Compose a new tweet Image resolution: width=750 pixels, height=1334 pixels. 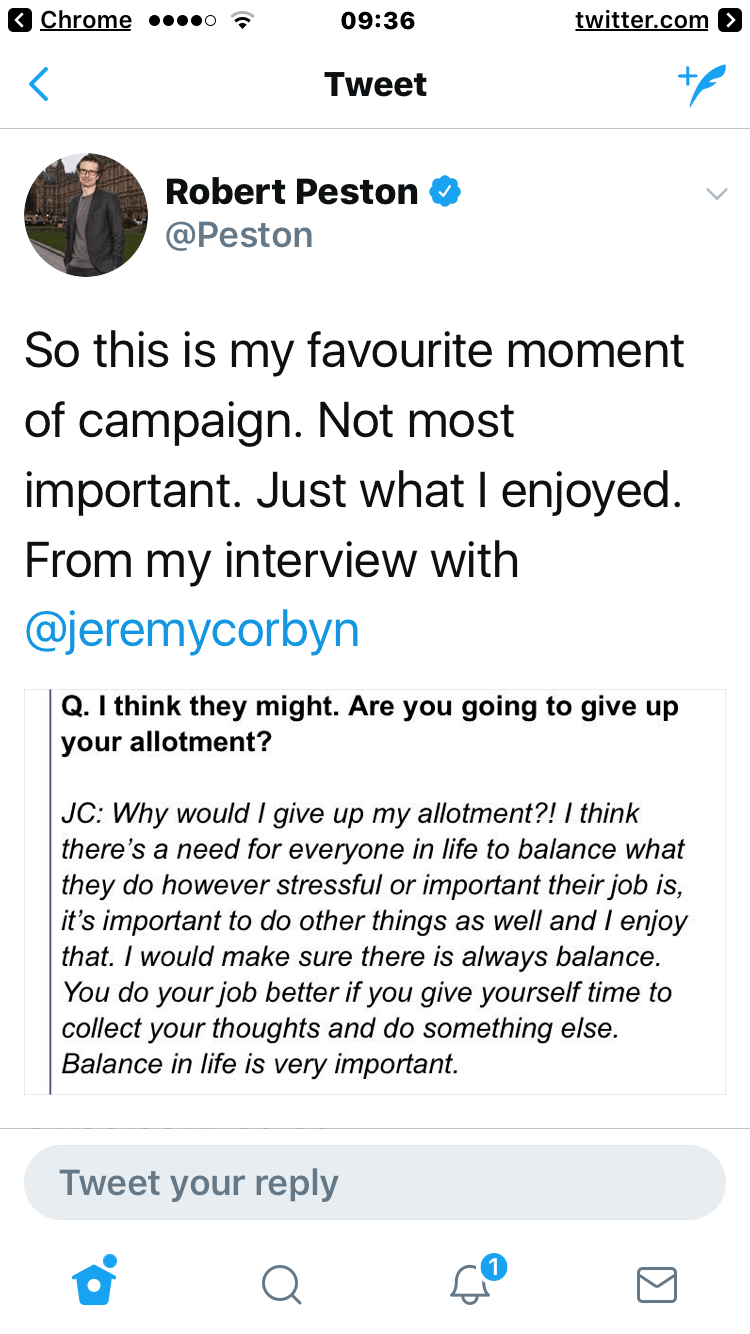700,86
